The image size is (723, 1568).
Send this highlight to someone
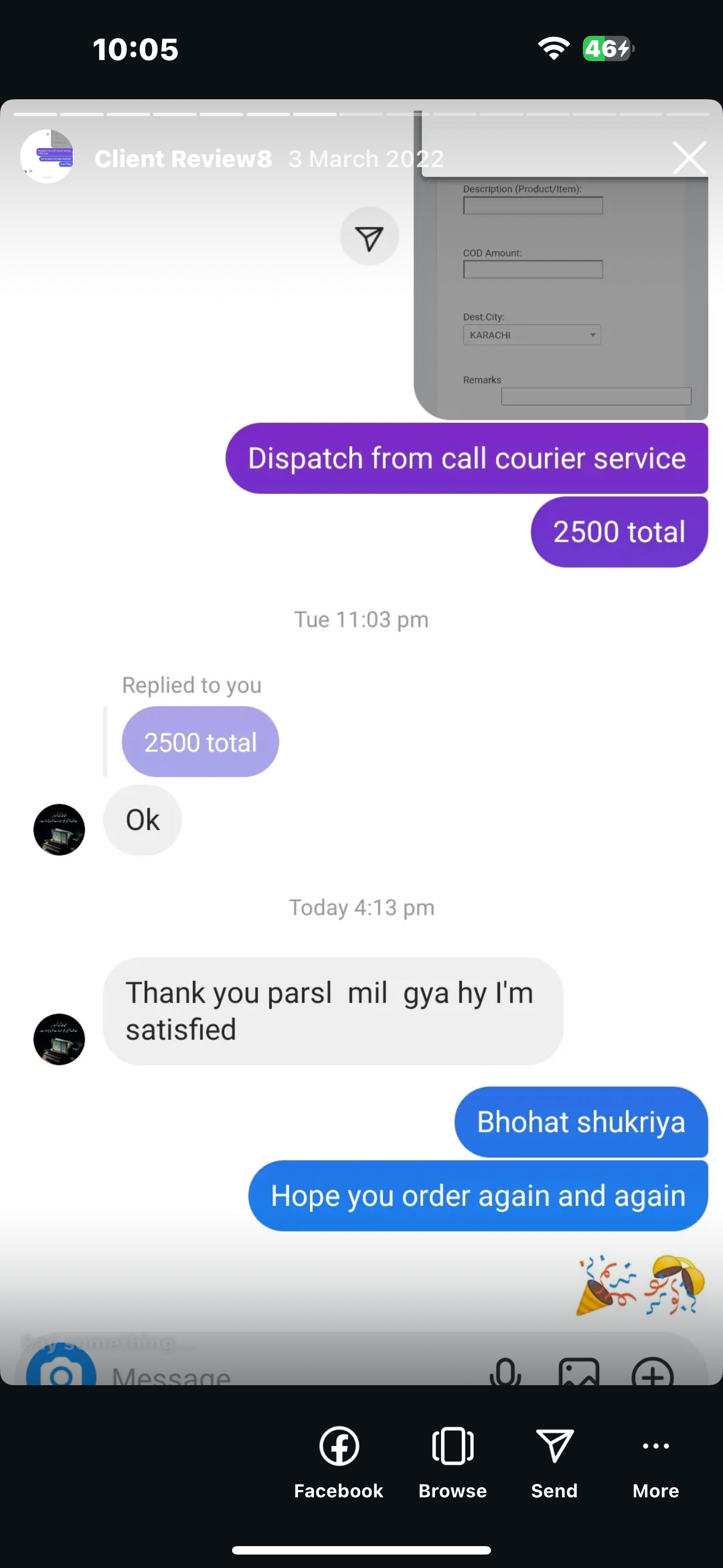(554, 1461)
